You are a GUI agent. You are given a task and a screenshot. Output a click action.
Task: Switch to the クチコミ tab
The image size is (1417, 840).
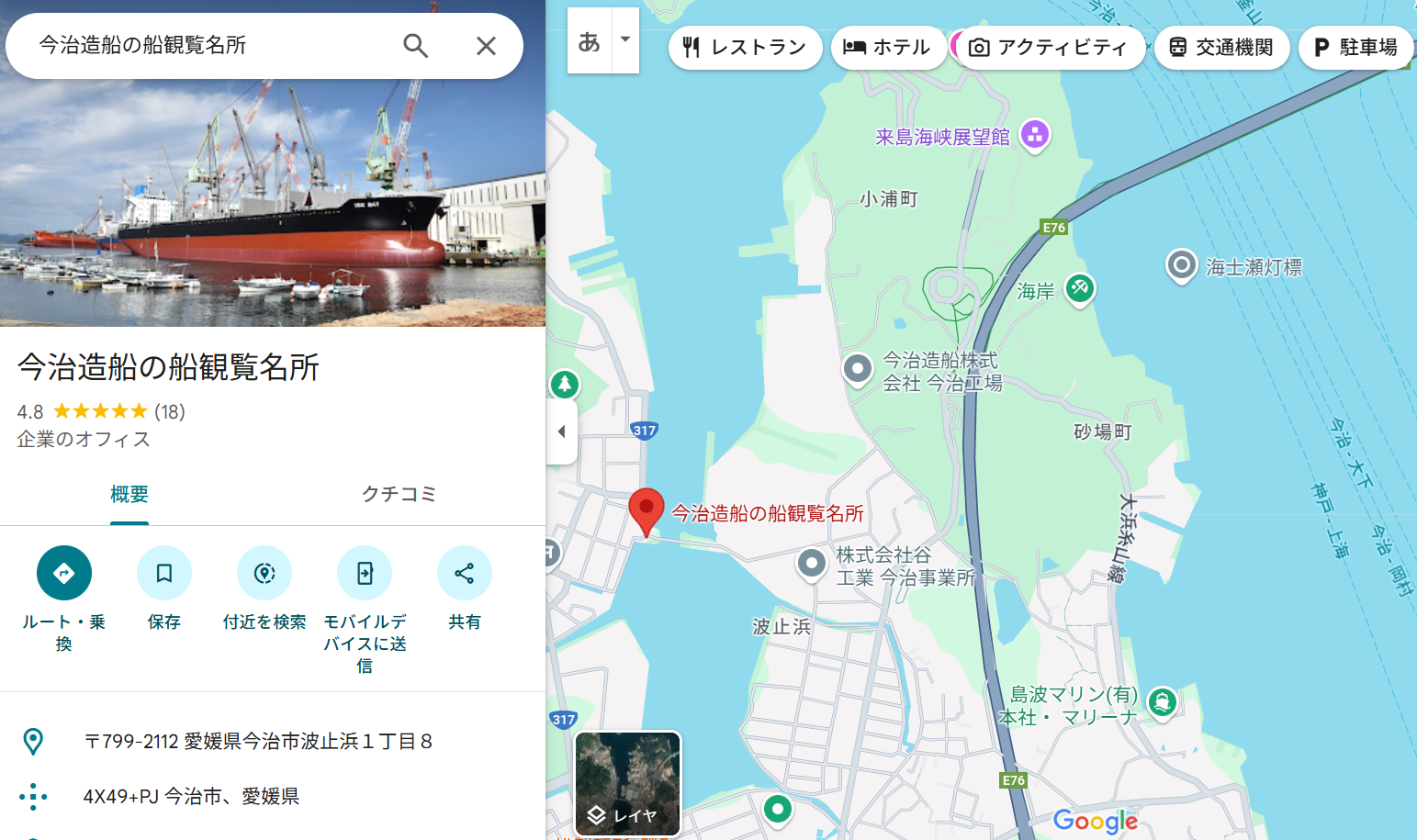tap(399, 494)
